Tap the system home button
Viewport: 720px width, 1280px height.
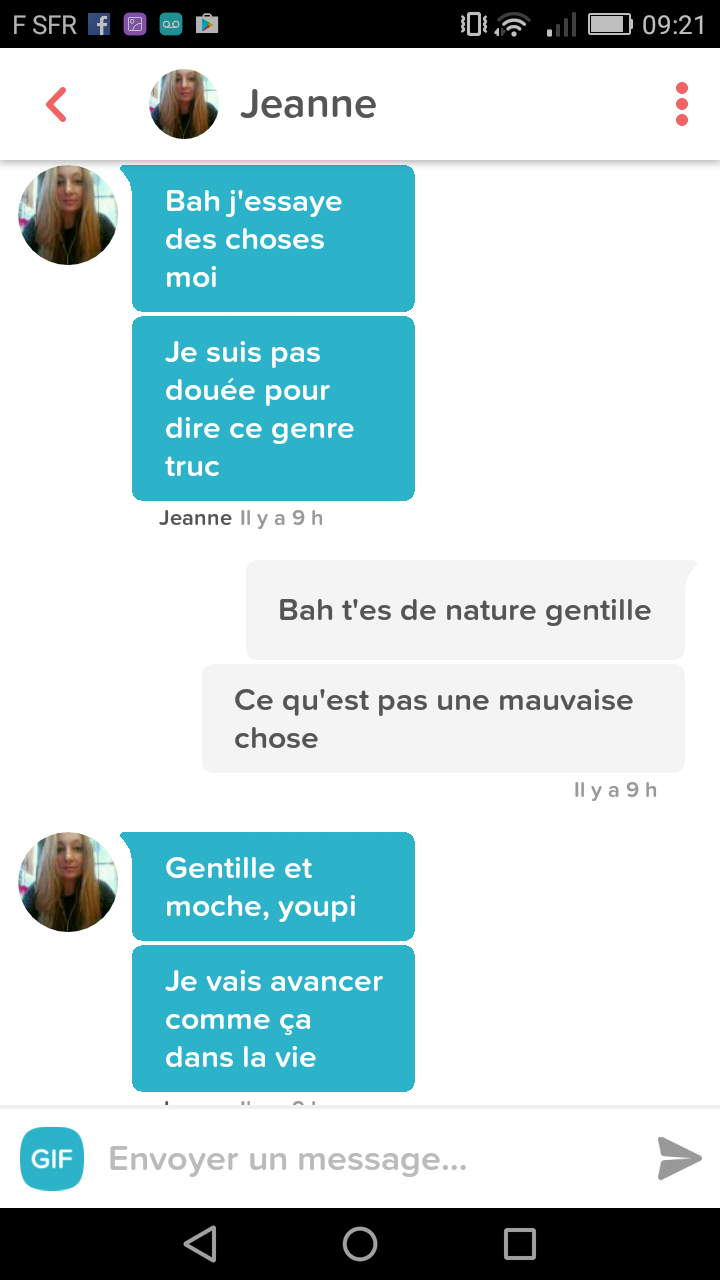coord(360,1244)
